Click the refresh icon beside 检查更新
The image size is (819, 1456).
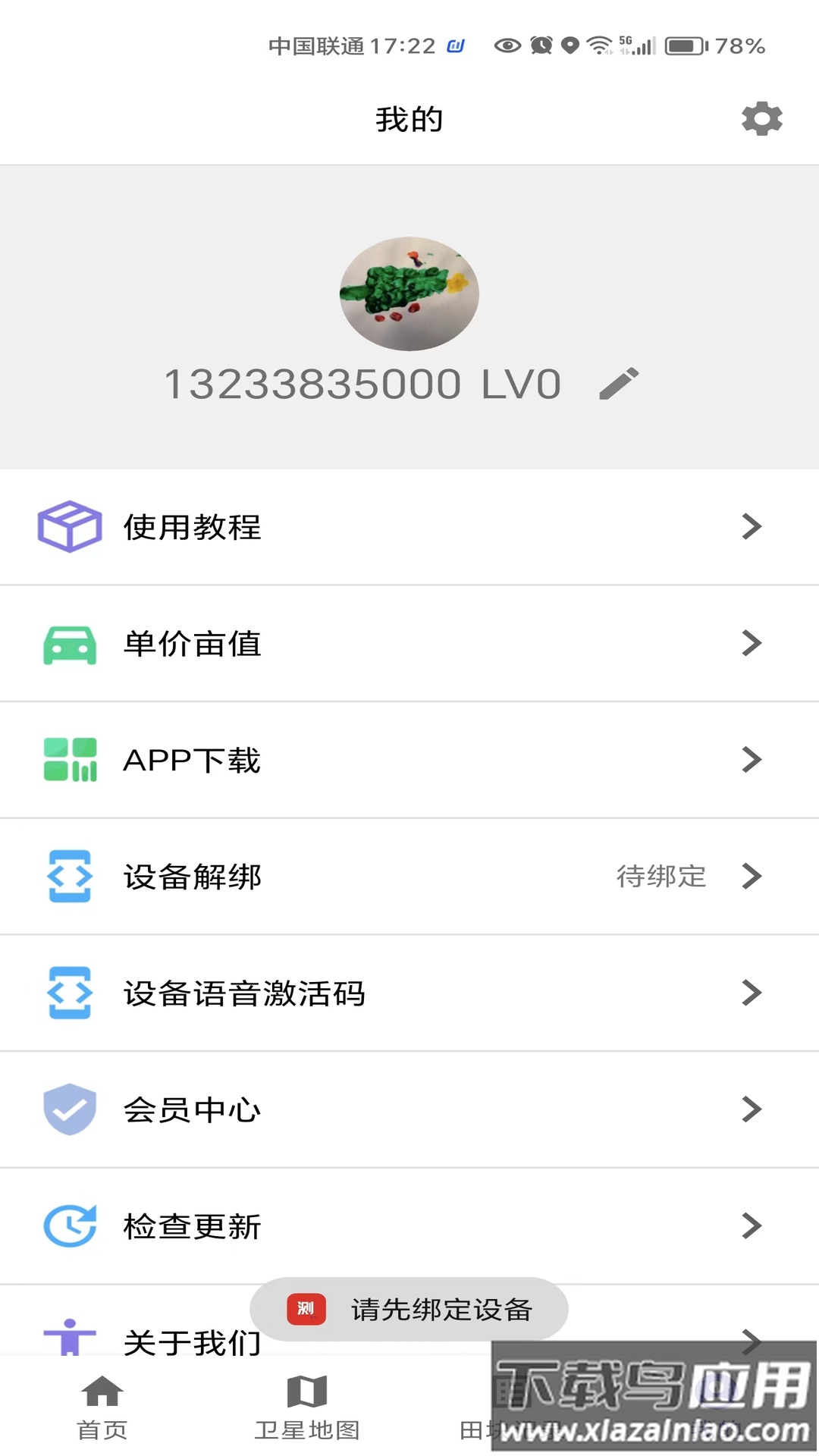click(x=69, y=1225)
